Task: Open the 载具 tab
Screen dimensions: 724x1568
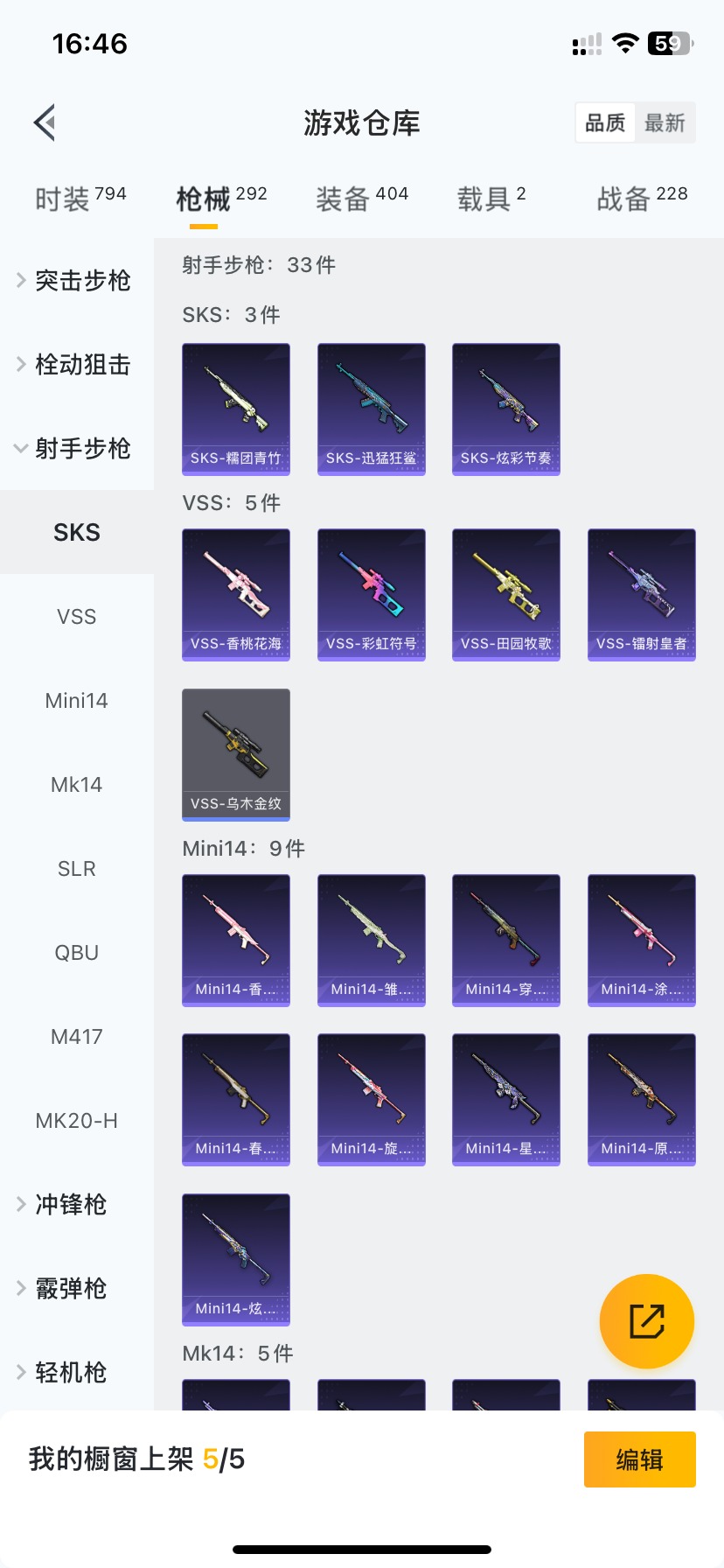Action: (x=491, y=199)
